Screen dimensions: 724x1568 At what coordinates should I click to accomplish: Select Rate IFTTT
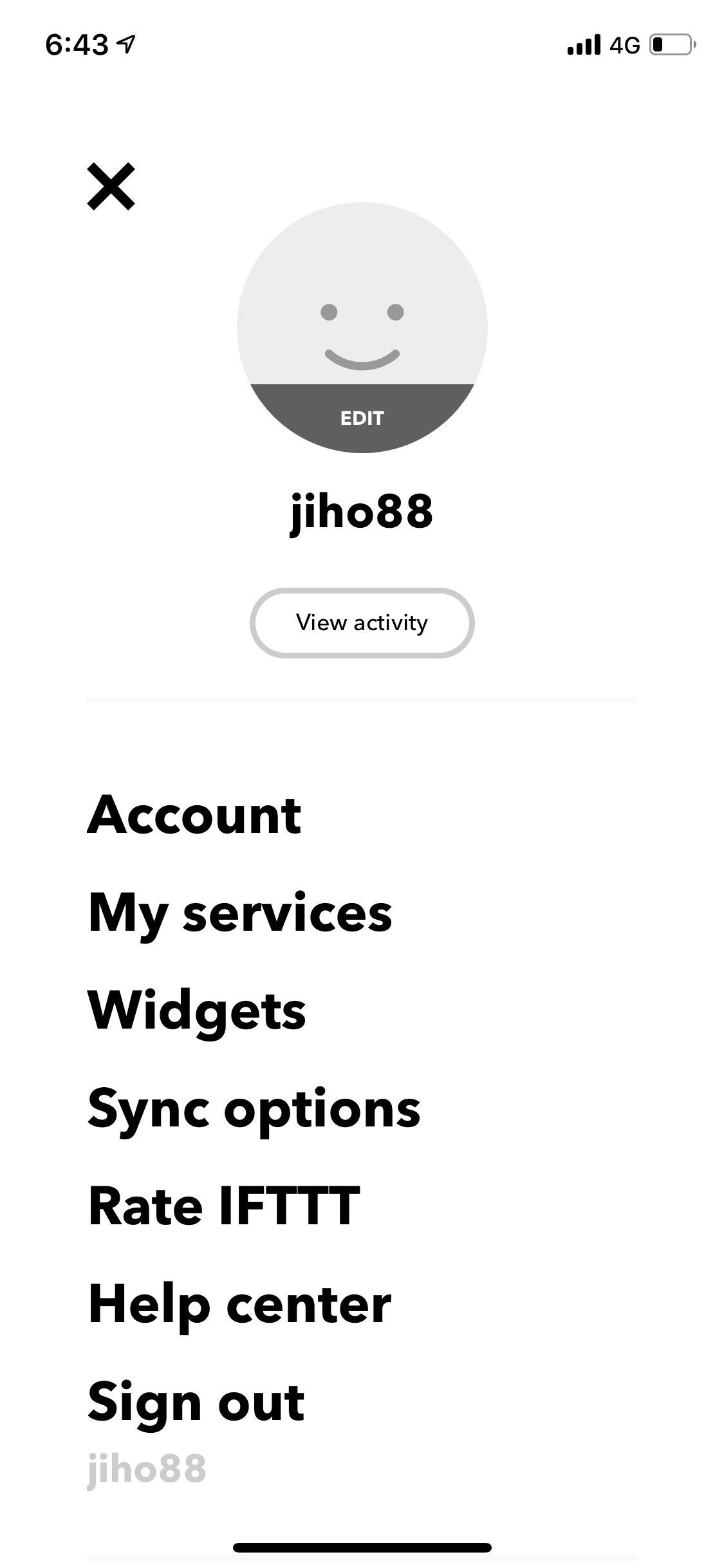224,1206
